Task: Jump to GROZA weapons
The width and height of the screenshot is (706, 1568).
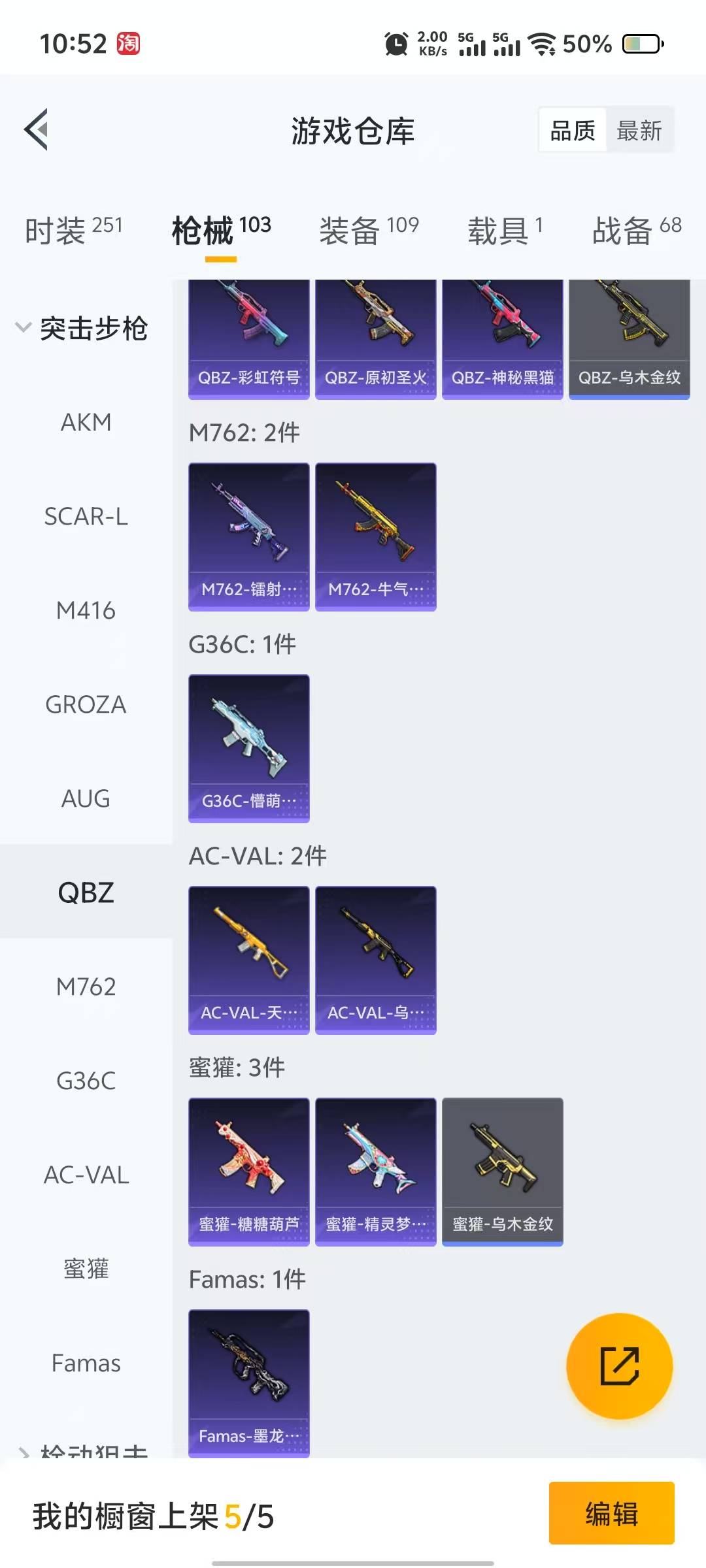Action: 86,705
